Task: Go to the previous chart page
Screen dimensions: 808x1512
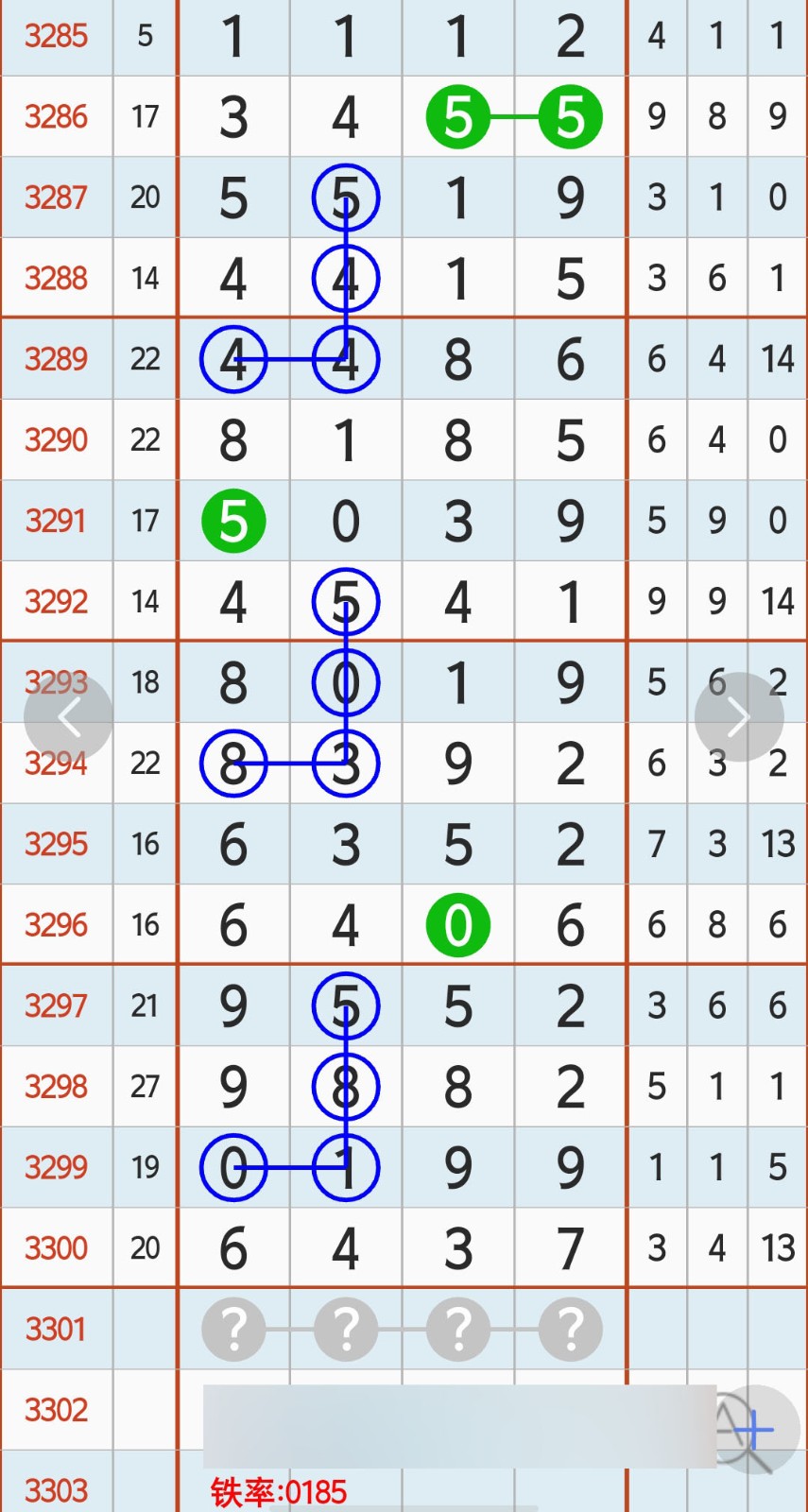Action: (69, 717)
